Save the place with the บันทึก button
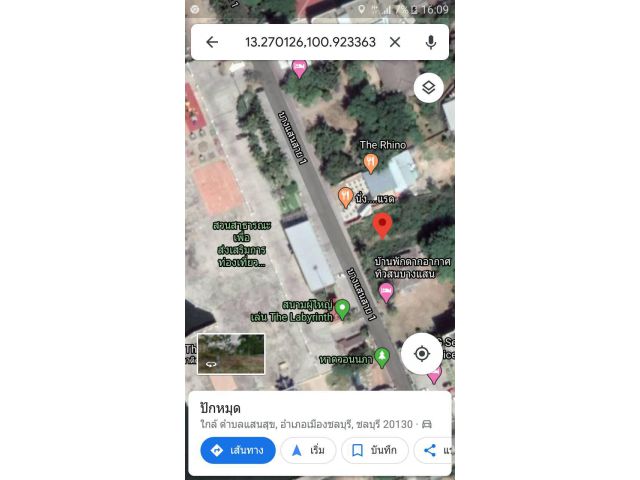This screenshot has width=640, height=480. click(375, 450)
